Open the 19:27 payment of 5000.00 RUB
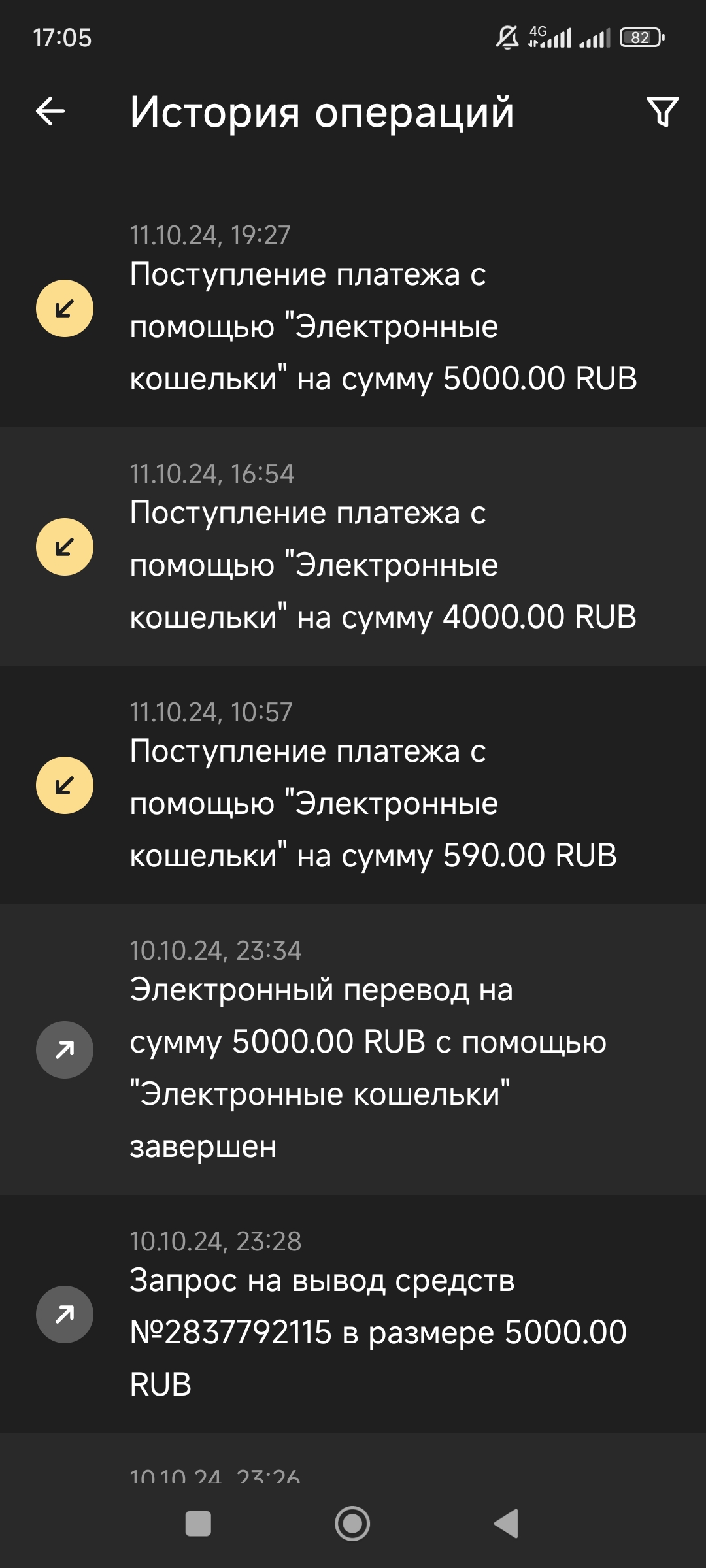Screen dimensions: 706x1568 point(382,325)
